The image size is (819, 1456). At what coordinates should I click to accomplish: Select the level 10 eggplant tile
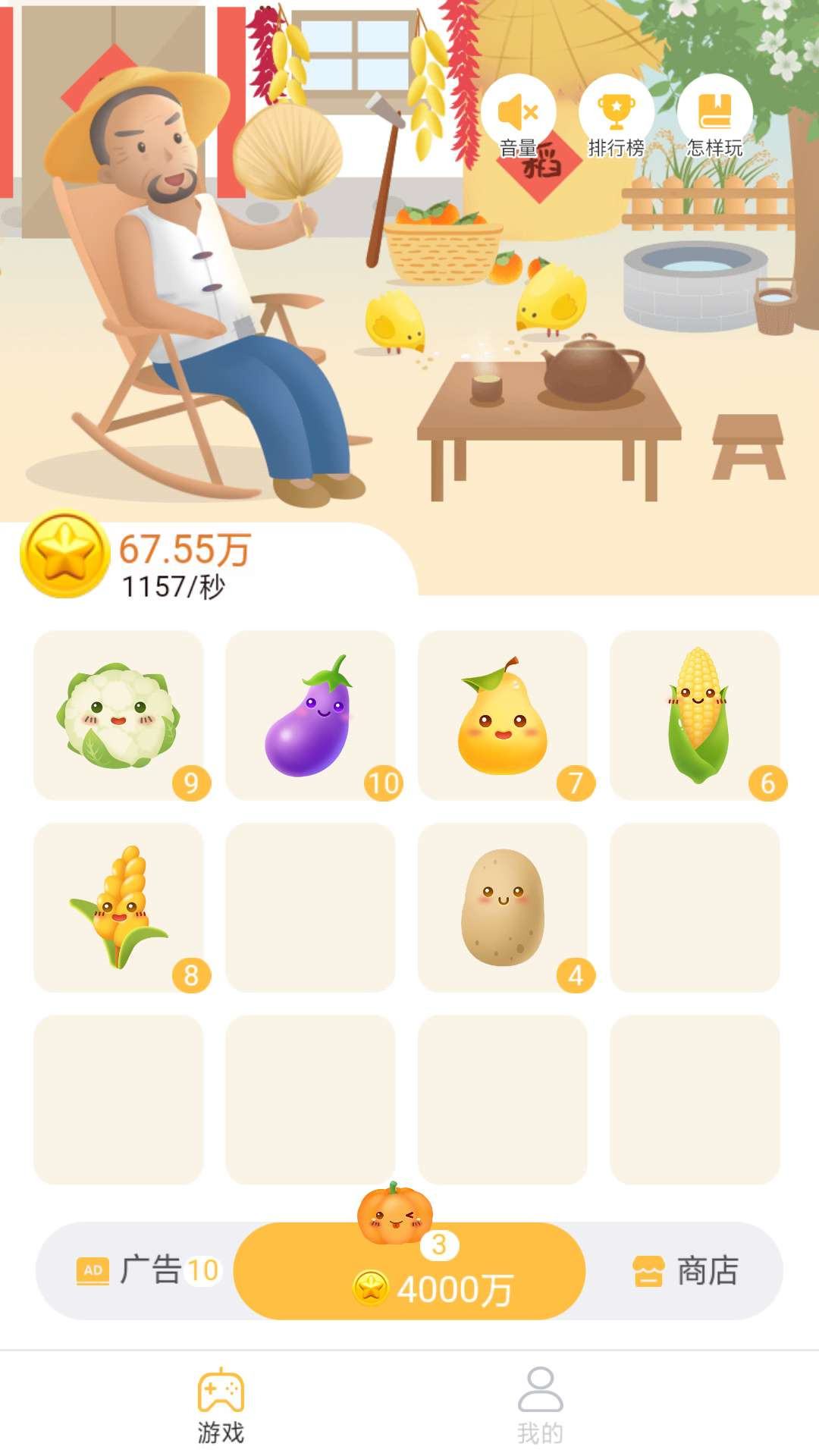coord(311,715)
